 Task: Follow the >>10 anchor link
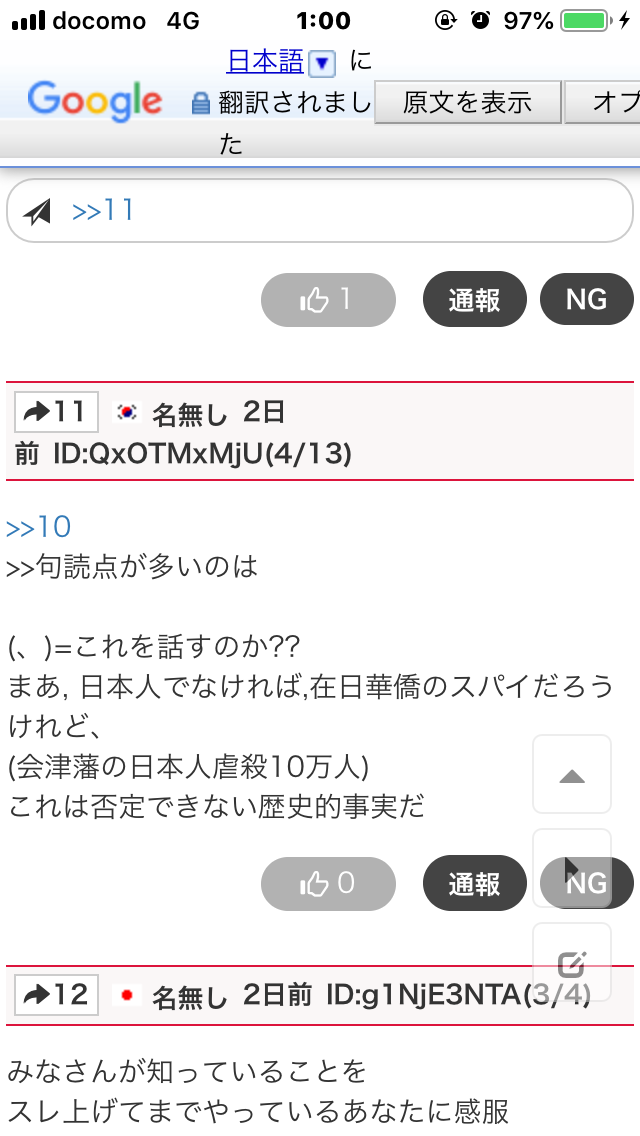(x=38, y=528)
